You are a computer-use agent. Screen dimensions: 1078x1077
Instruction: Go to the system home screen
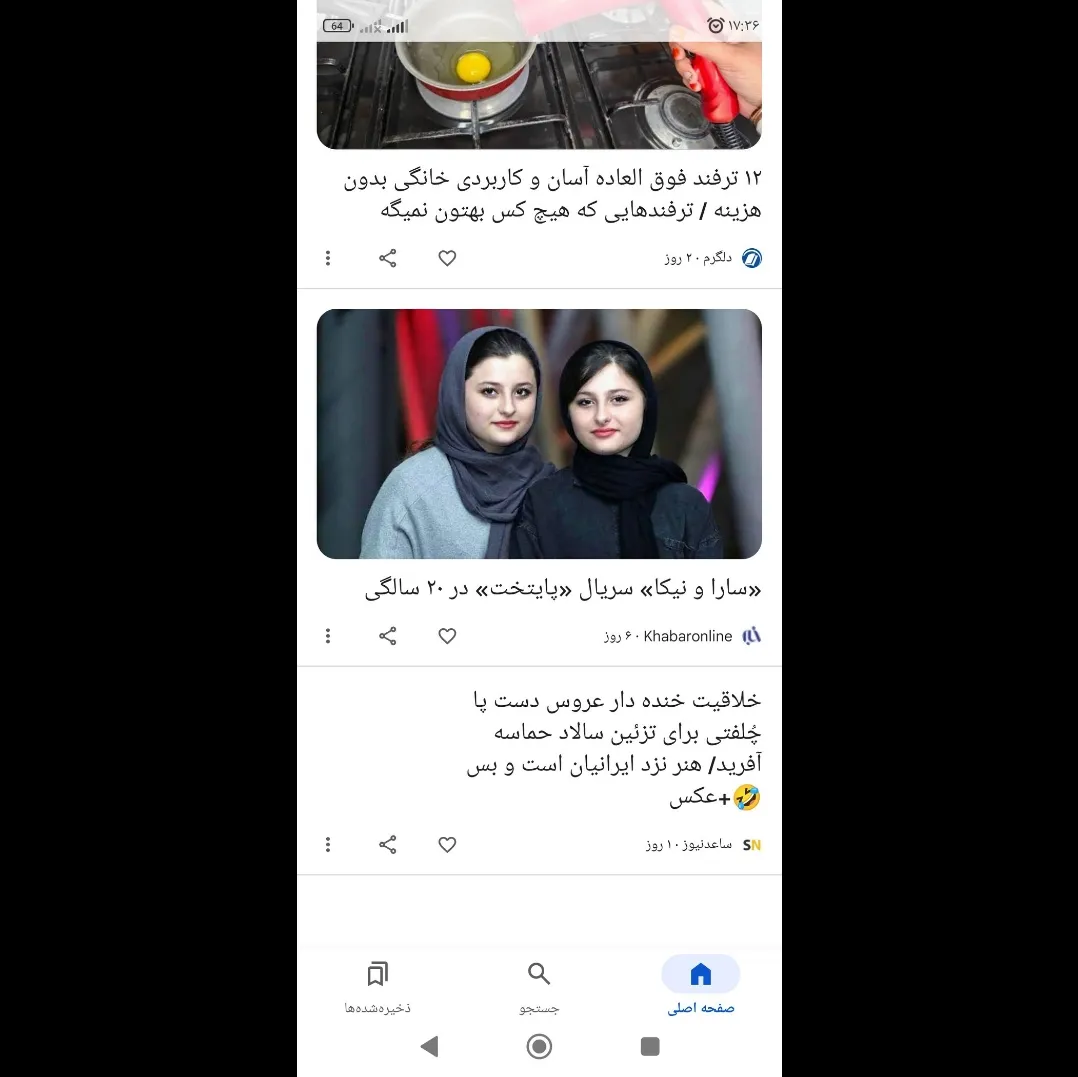click(539, 1047)
